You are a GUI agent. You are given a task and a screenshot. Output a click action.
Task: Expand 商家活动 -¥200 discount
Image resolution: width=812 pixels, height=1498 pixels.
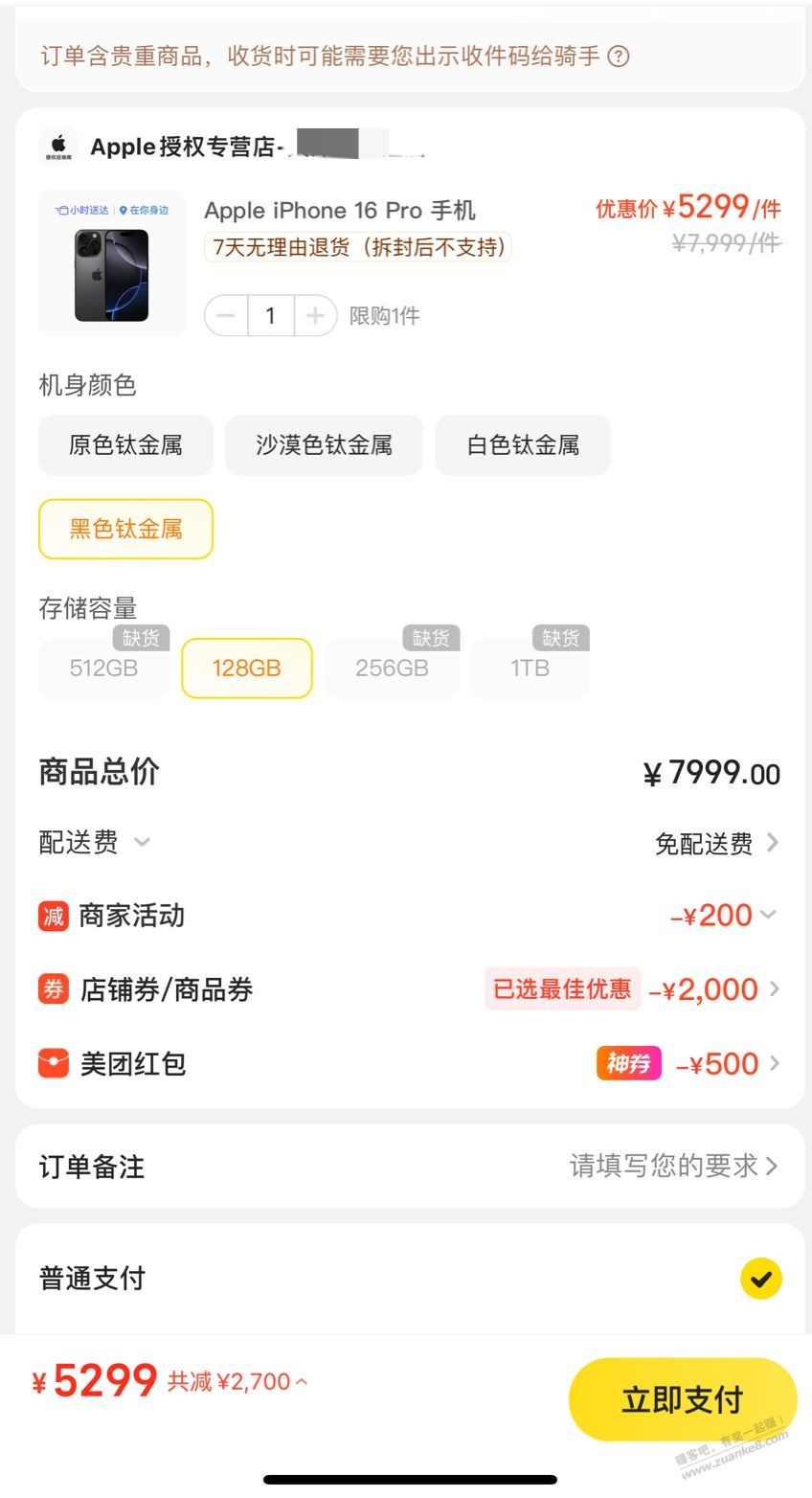[x=724, y=916]
